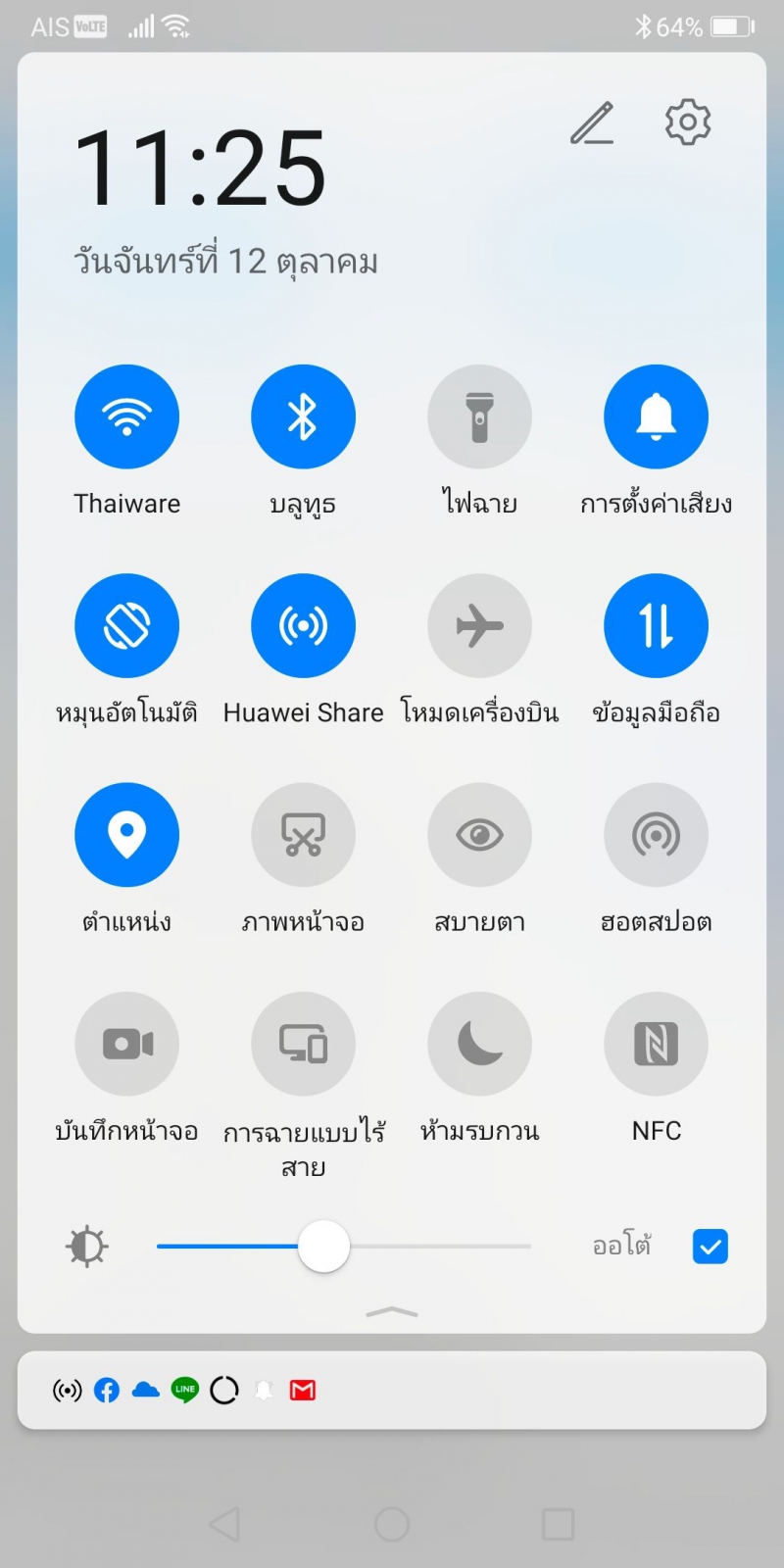Take a screenshot (ภาพหน้าจอ)
This screenshot has width=784, height=1568.
[303, 834]
